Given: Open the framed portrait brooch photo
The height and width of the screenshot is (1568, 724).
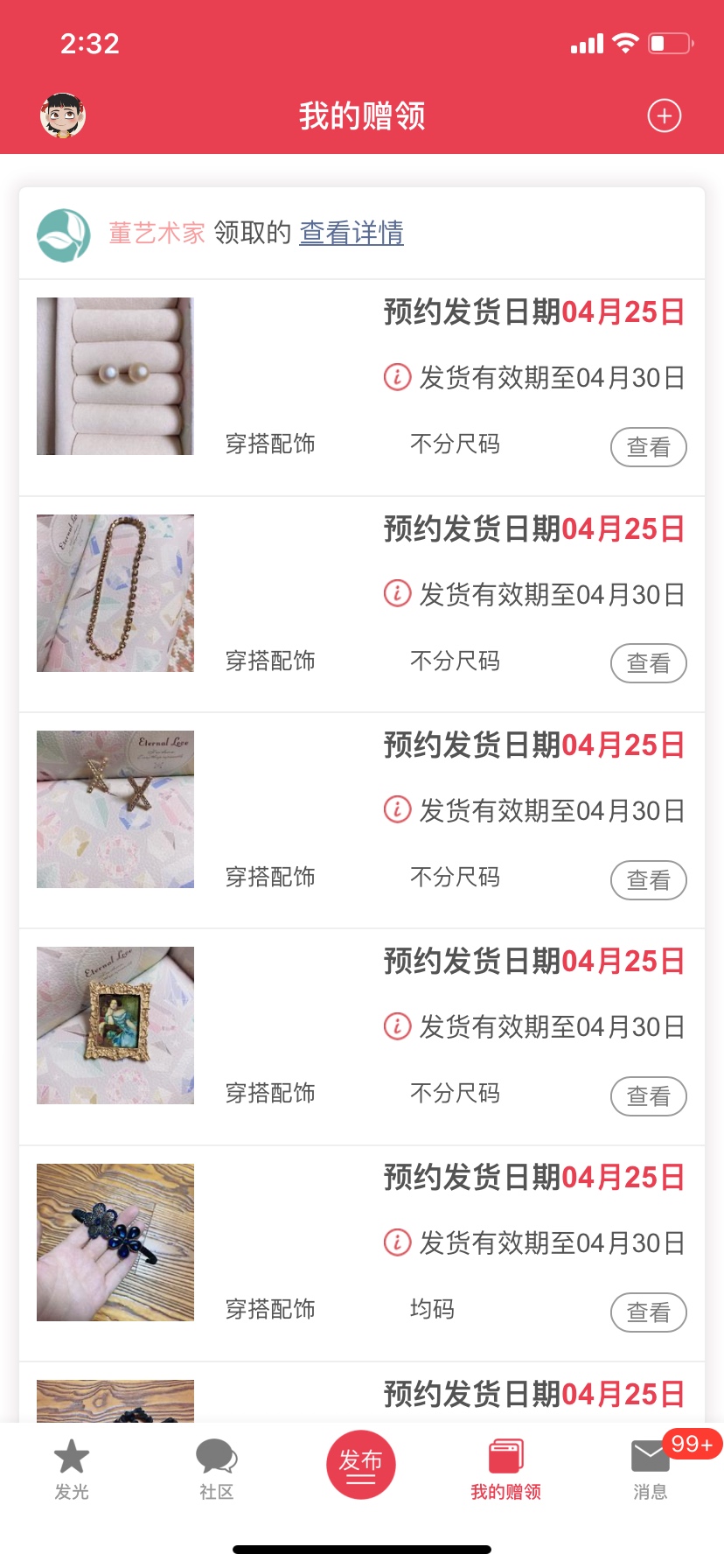Looking at the screenshot, I should (115, 1025).
